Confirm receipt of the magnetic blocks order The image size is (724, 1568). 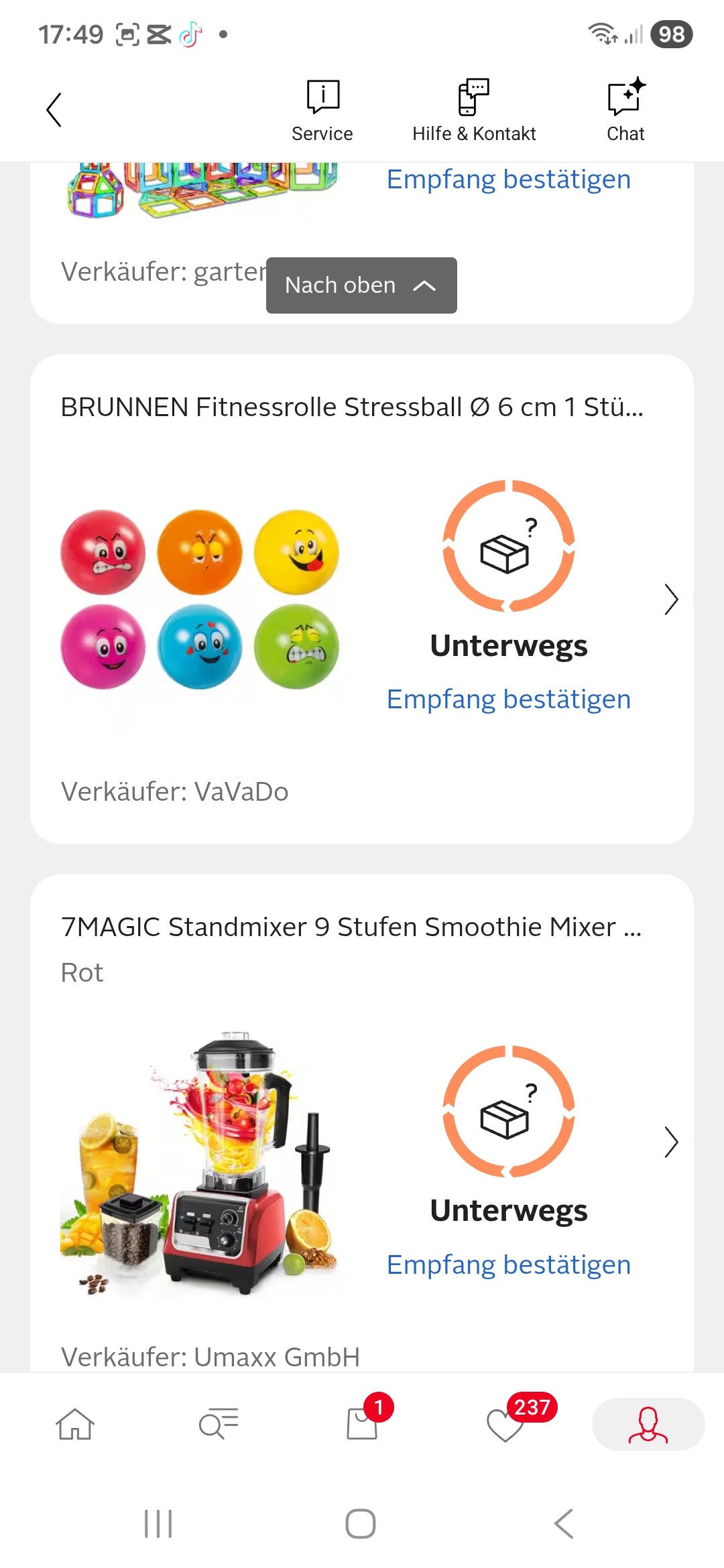point(509,180)
